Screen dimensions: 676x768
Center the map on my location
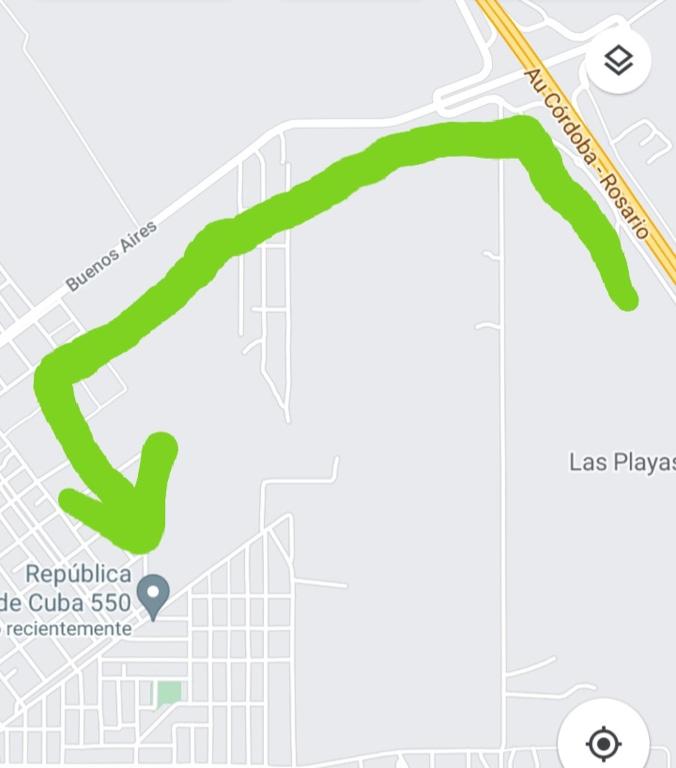603,743
